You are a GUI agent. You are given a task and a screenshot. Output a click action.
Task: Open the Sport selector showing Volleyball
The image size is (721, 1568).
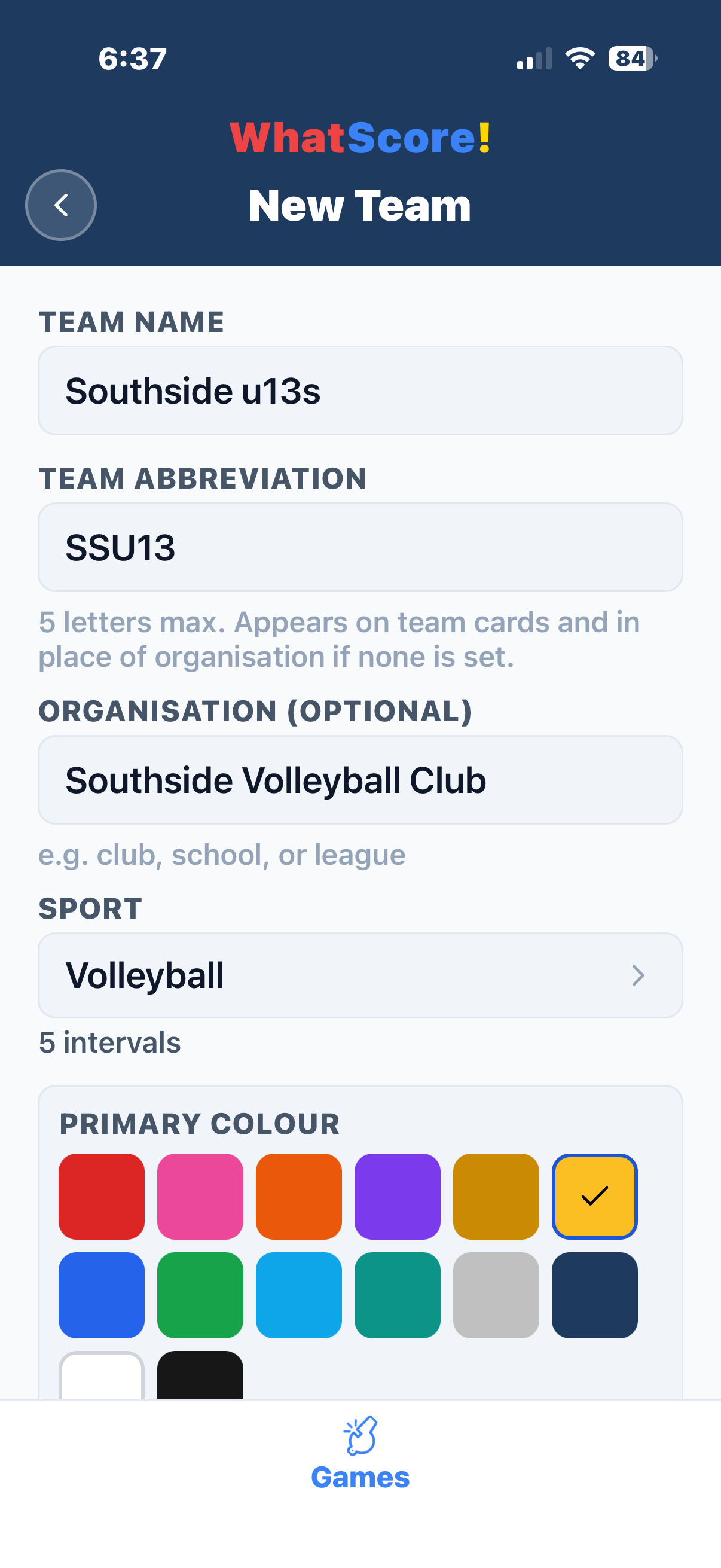360,975
